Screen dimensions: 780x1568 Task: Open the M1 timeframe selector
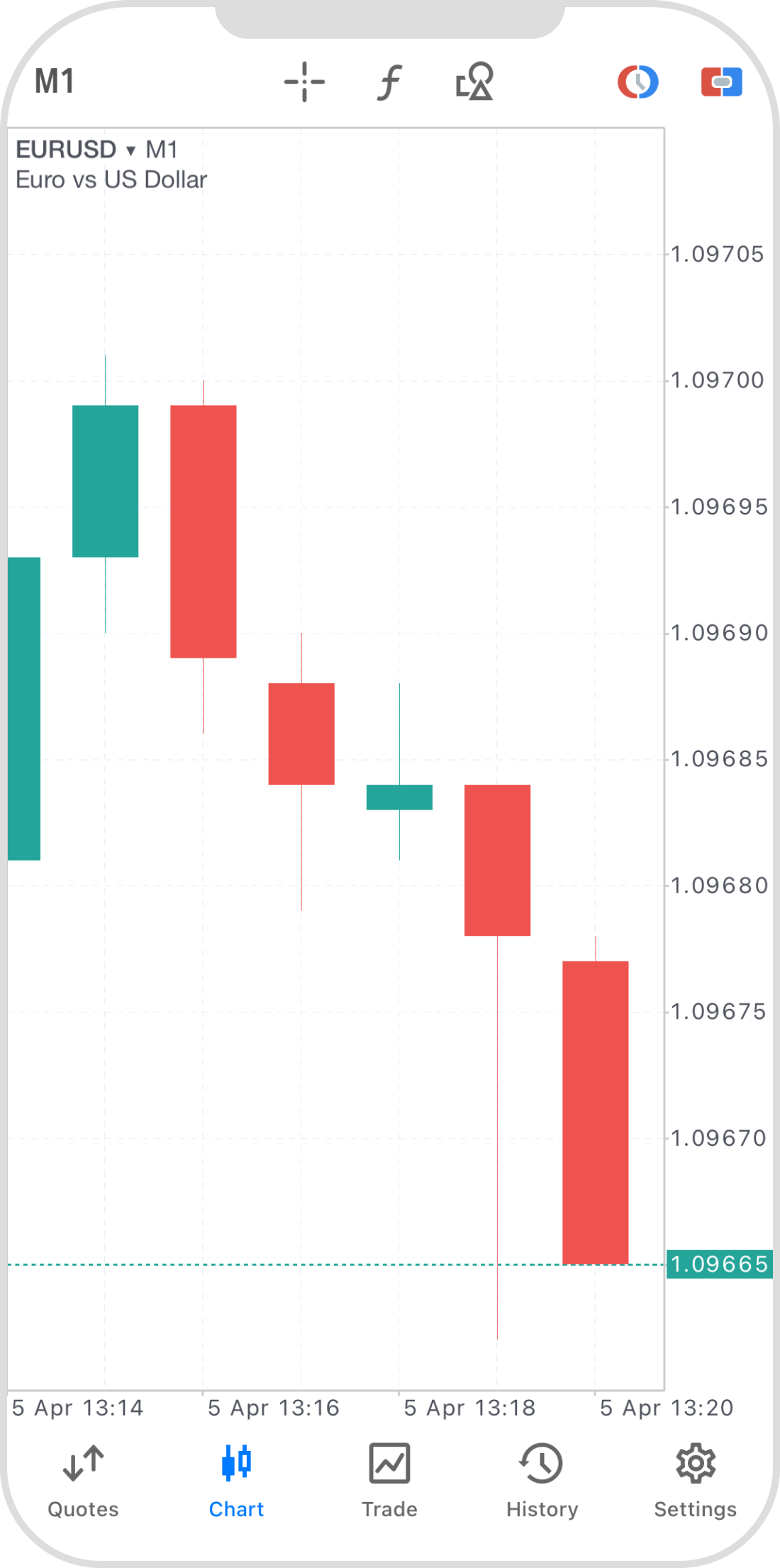coord(55,82)
